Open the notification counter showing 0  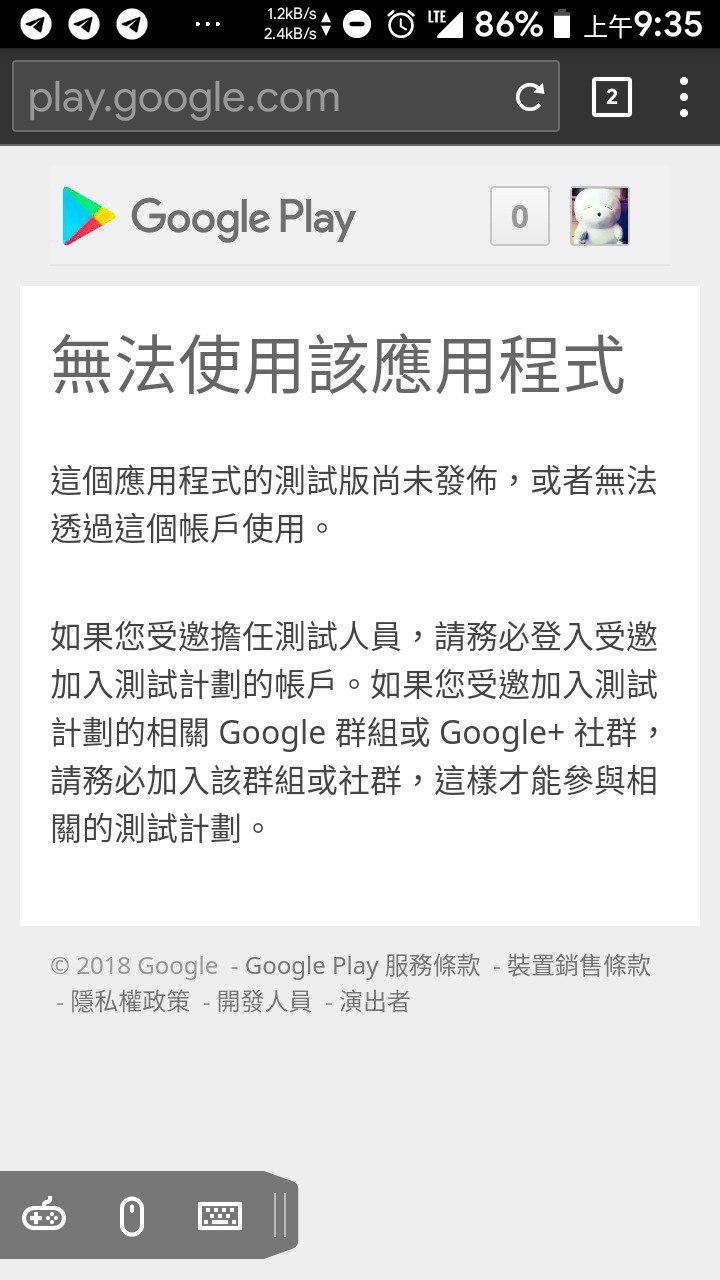point(519,216)
